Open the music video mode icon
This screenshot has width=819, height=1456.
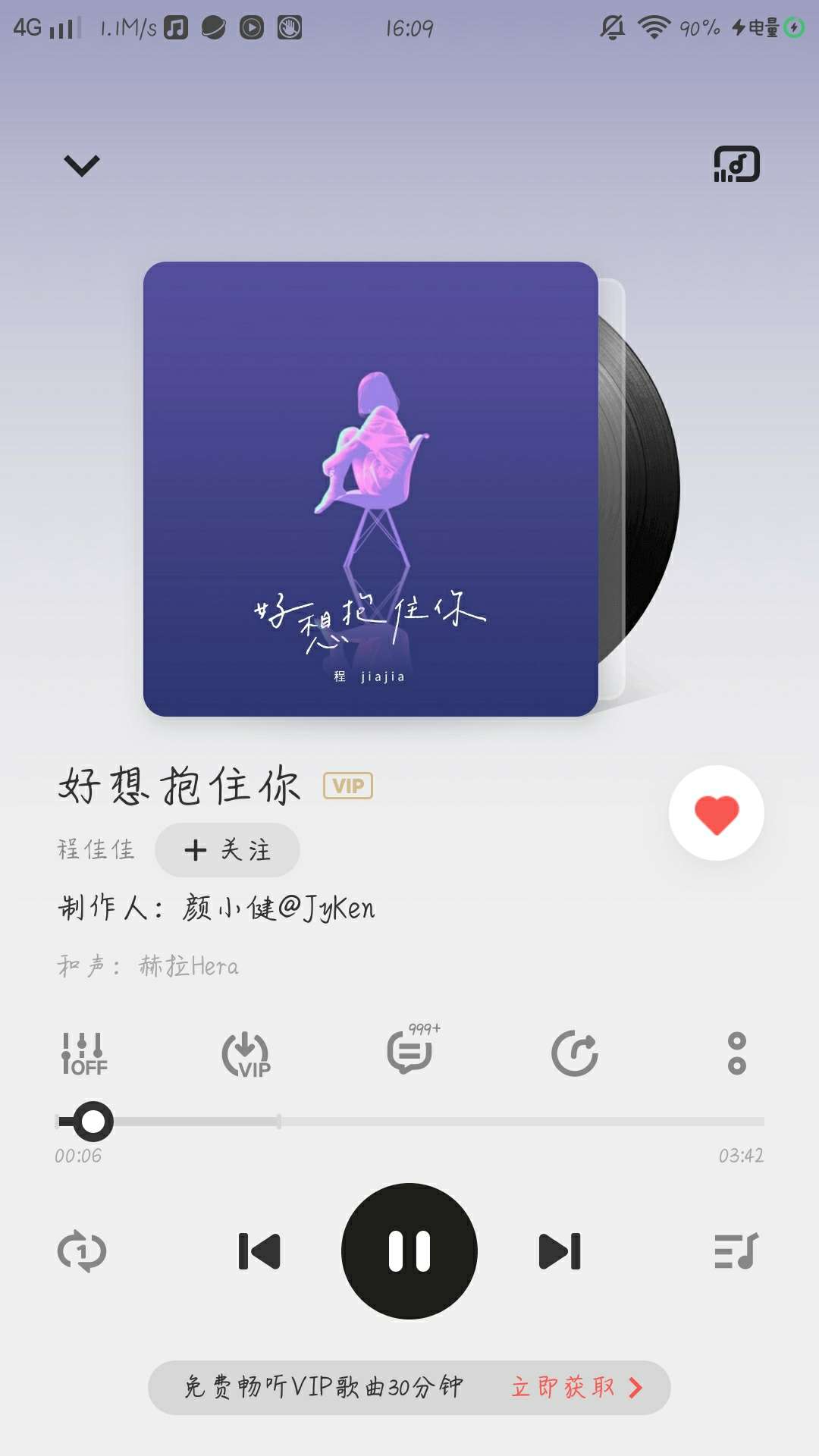point(736,165)
